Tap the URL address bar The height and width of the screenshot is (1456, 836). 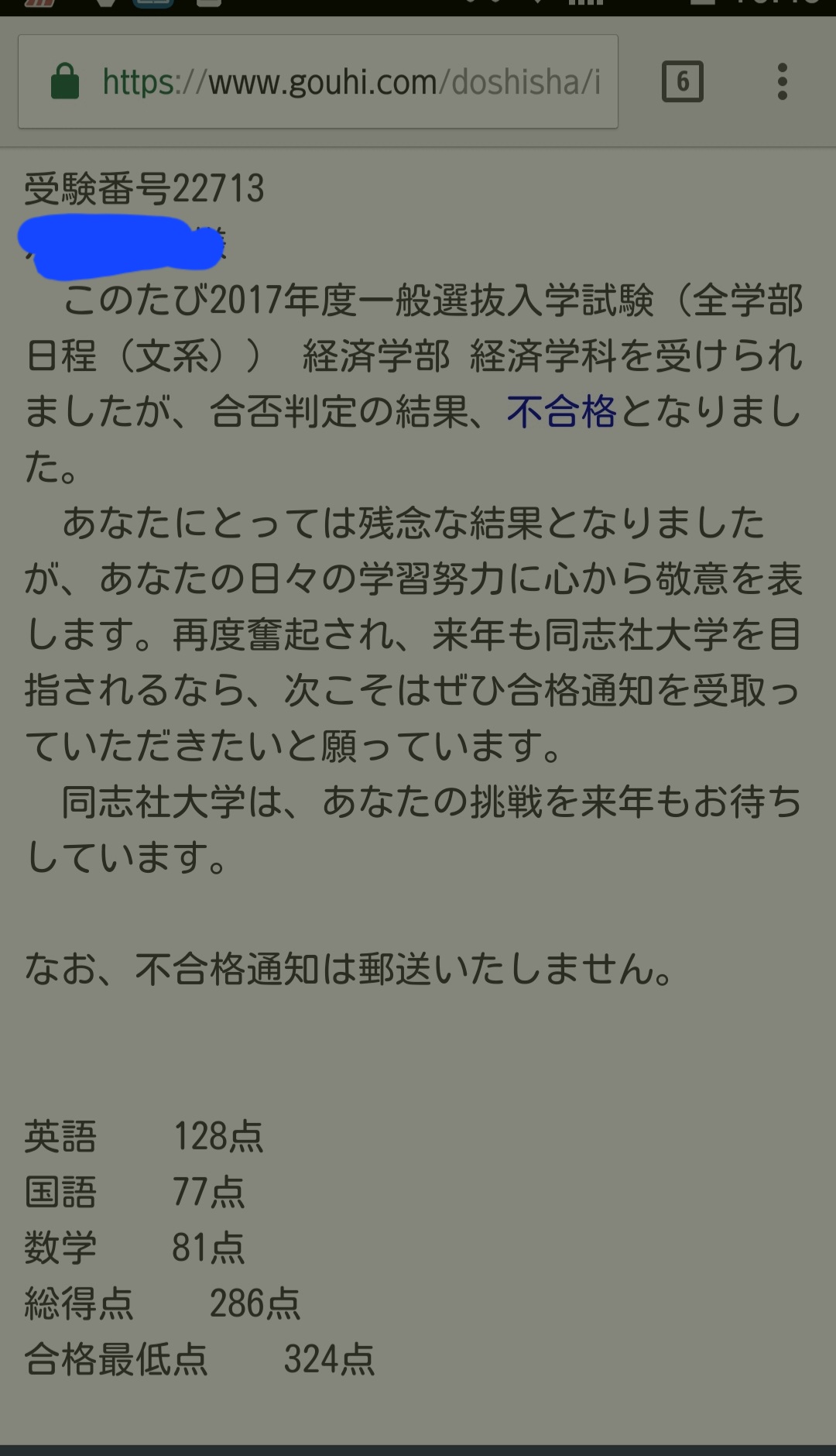318,81
